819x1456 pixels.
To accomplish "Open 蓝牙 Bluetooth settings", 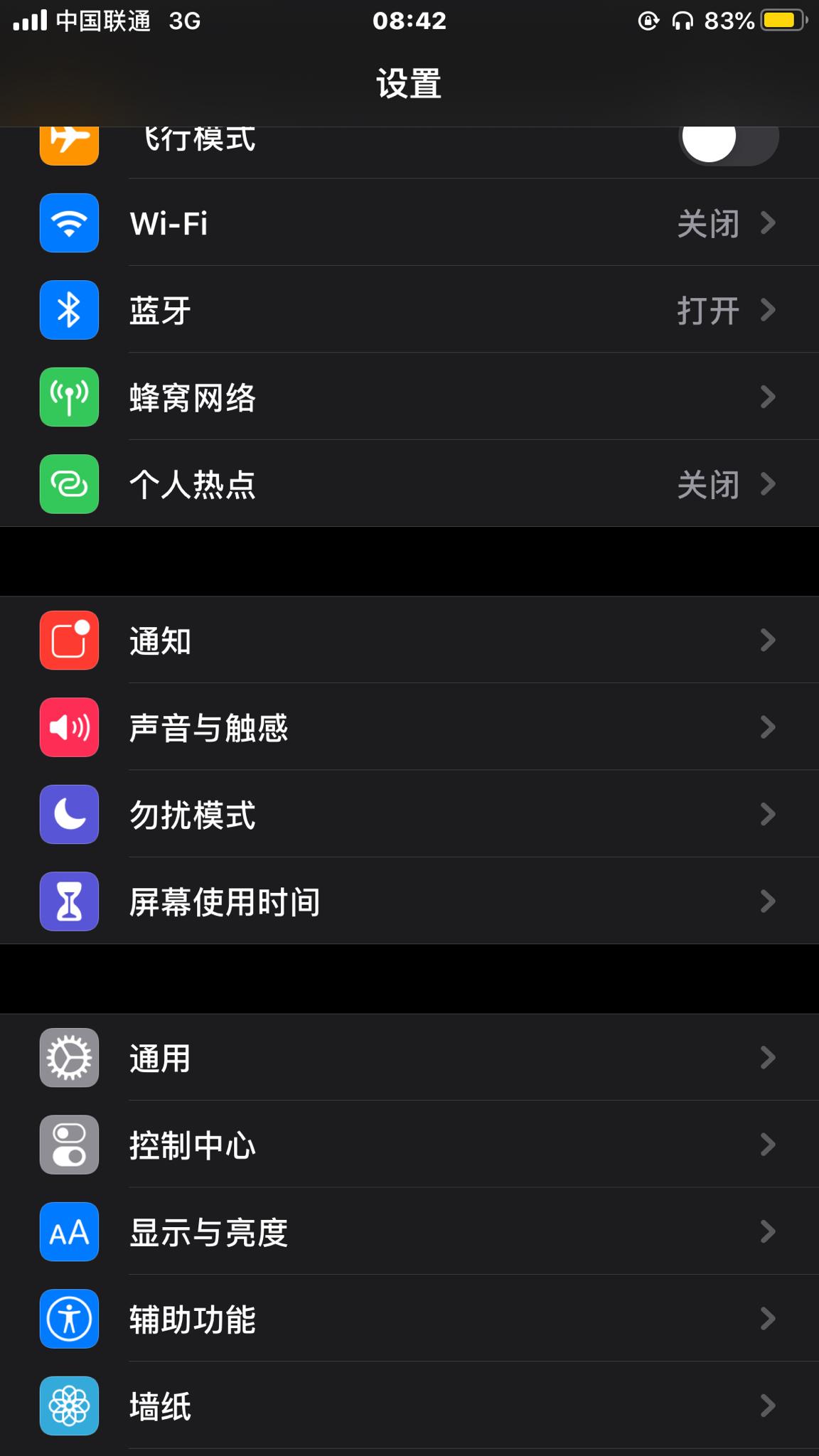I will pos(409,311).
